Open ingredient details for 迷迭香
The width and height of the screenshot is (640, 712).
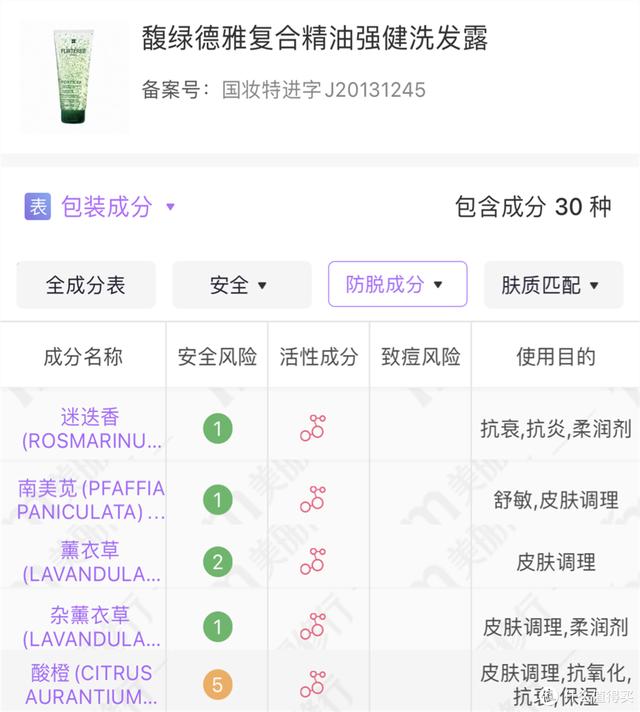click(90, 428)
